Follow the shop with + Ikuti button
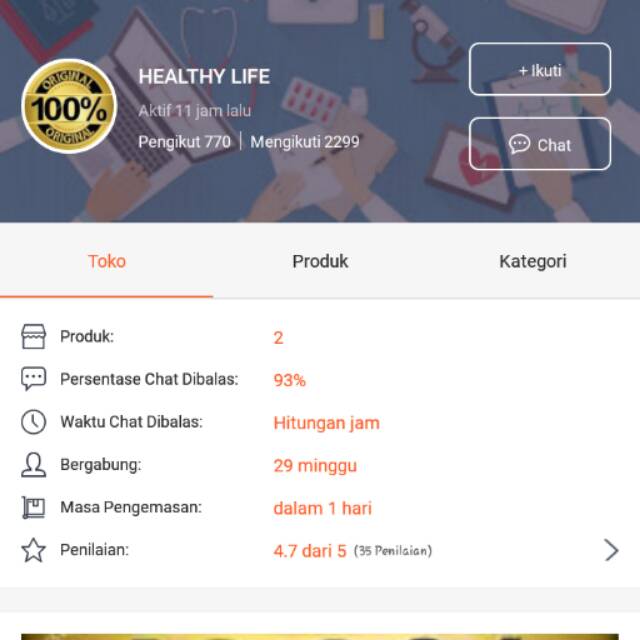This screenshot has width=640, height=640. coord(539,70)
